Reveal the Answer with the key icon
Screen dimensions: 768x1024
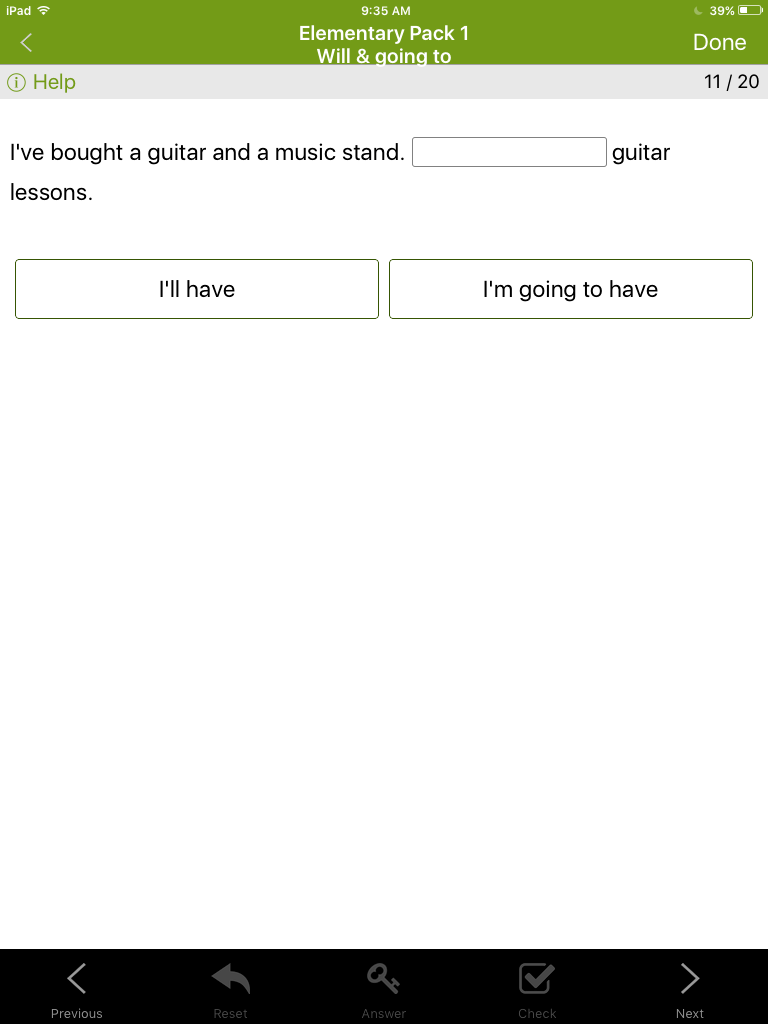pos(384,988)
